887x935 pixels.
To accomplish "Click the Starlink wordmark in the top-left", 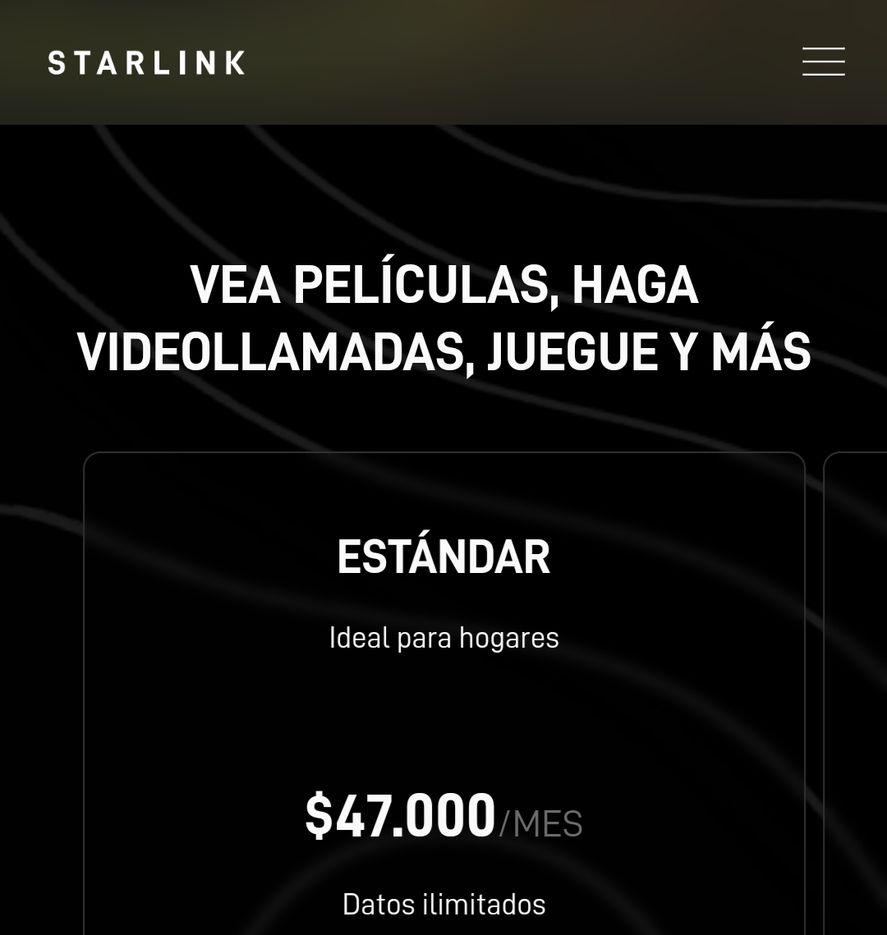I will [x=145, y=61].
